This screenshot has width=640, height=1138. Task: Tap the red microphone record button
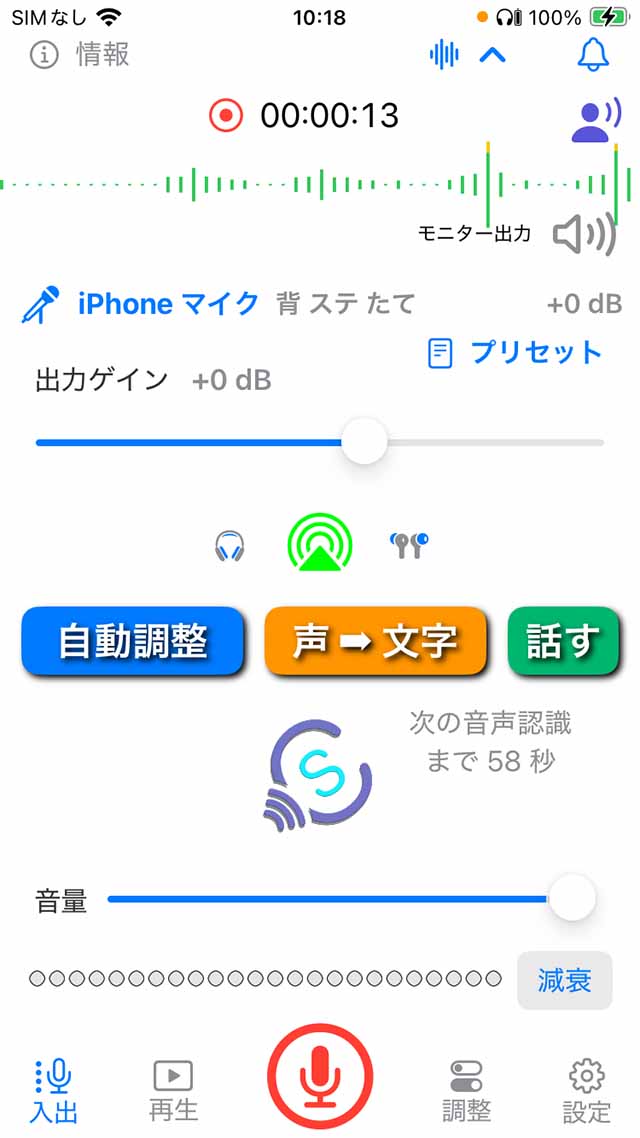(x=319, y=1077)
